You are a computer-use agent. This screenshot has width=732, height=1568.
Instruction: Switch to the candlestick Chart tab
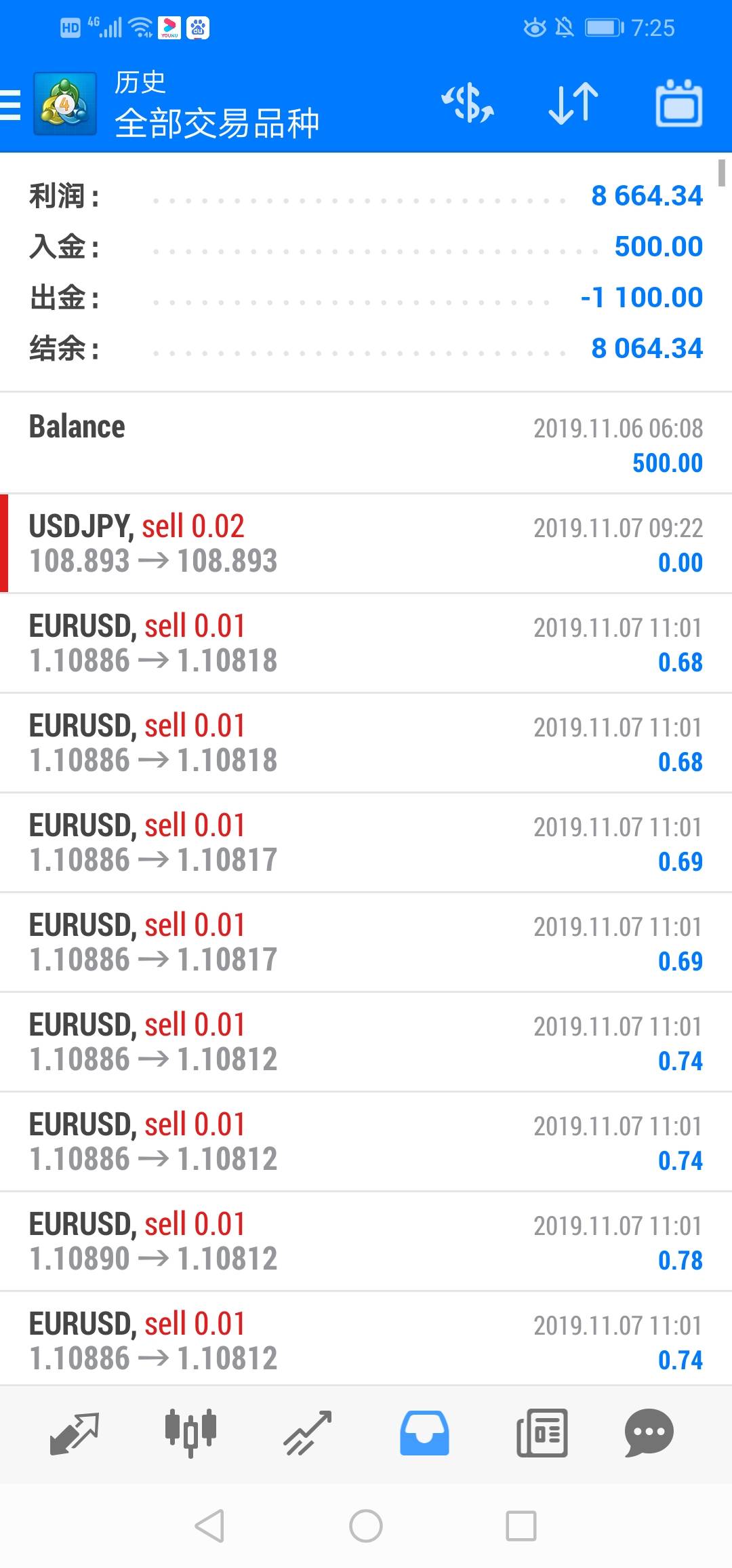[191, 1434]
